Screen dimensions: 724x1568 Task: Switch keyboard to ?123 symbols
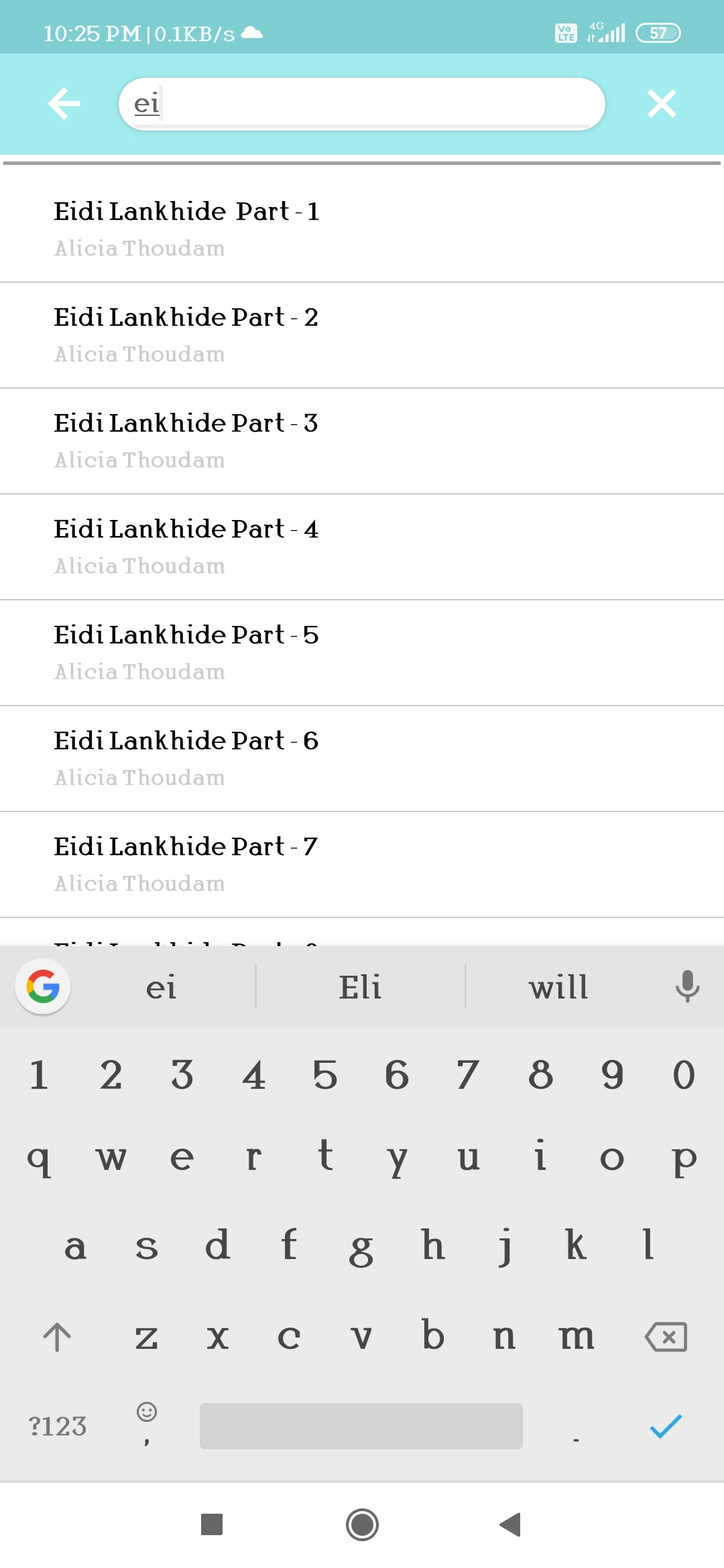pos(58,1426)
